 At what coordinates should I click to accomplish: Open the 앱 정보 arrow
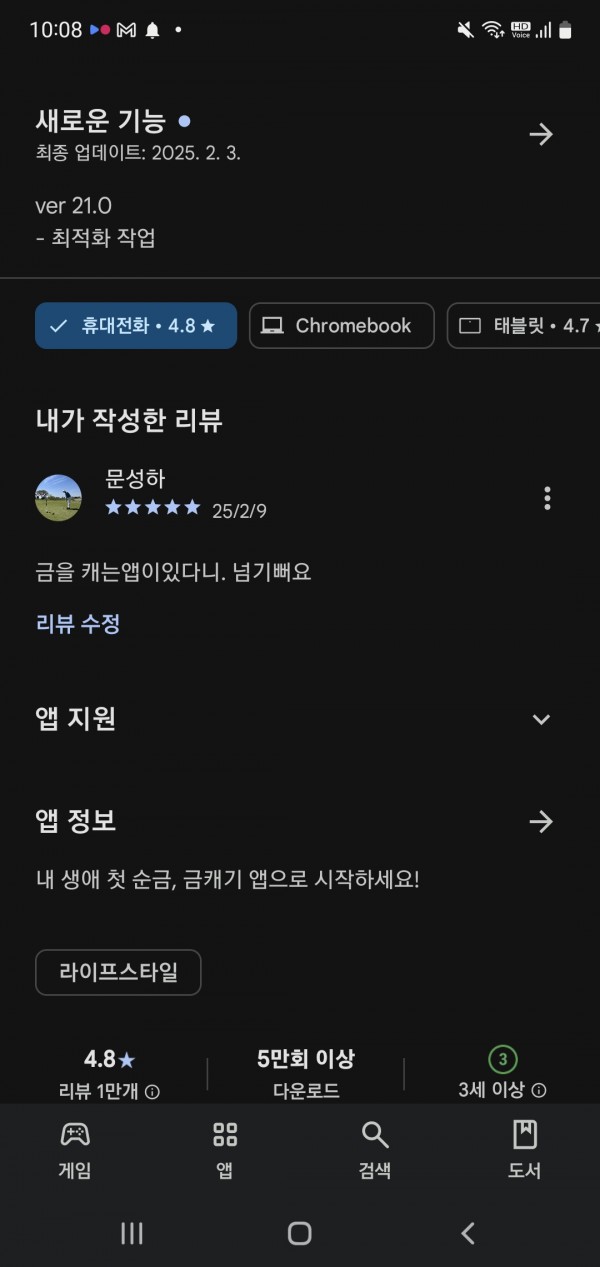coord(541,822)
